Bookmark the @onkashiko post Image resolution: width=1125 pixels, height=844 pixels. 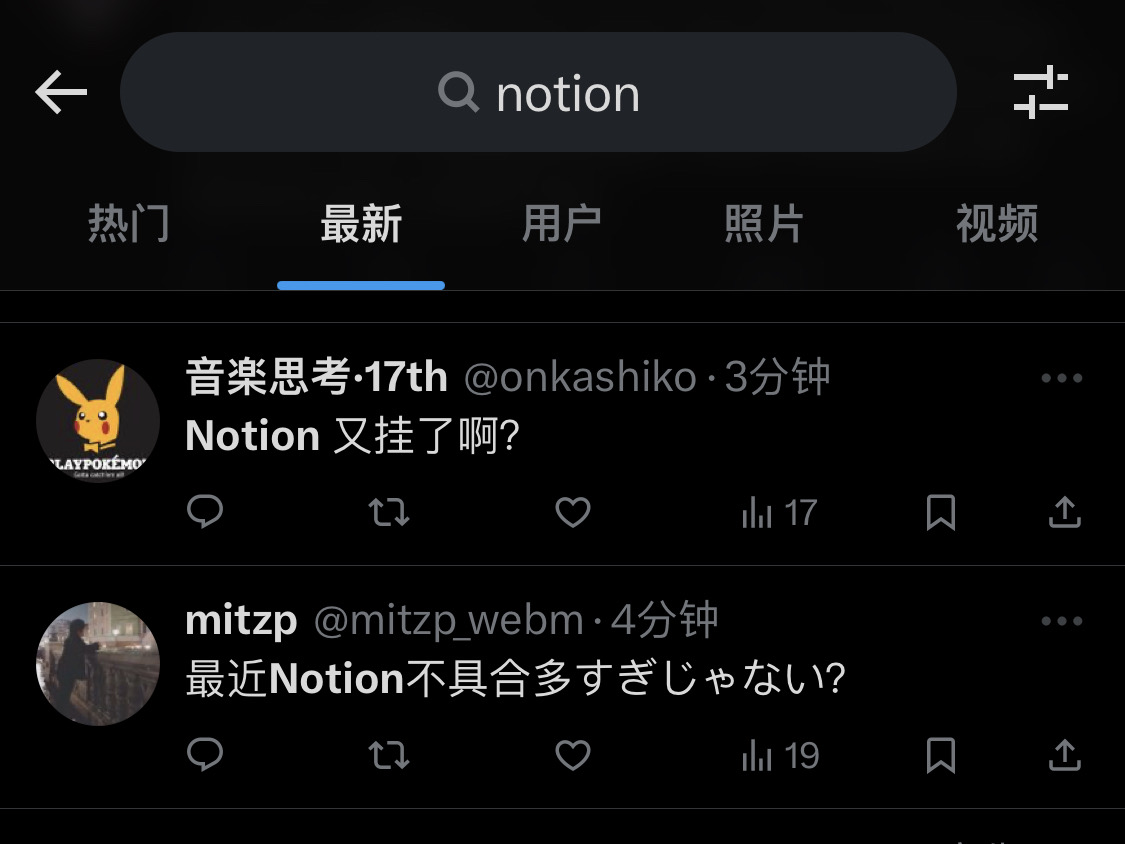pos(941,513)
